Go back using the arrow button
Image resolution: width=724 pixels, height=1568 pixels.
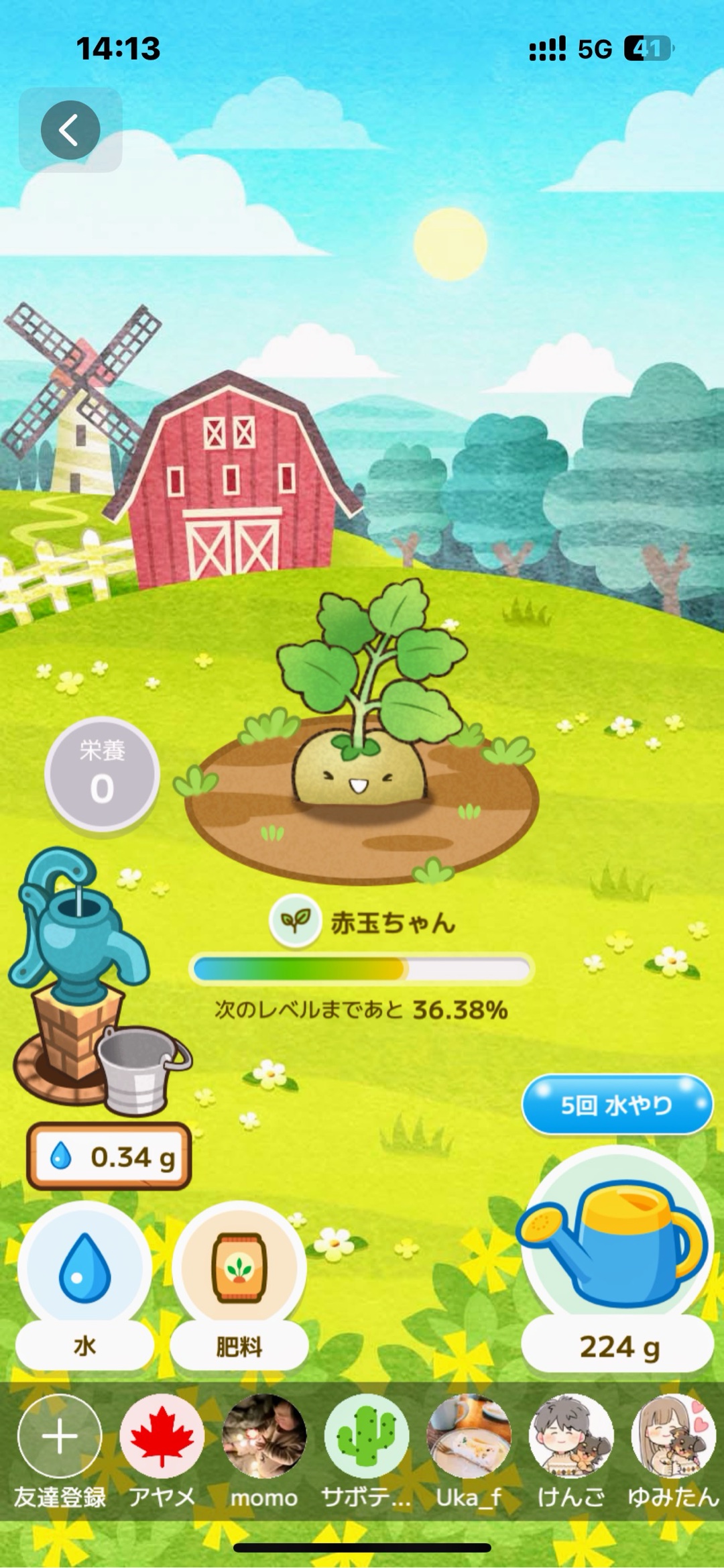(x=70, y=130)
